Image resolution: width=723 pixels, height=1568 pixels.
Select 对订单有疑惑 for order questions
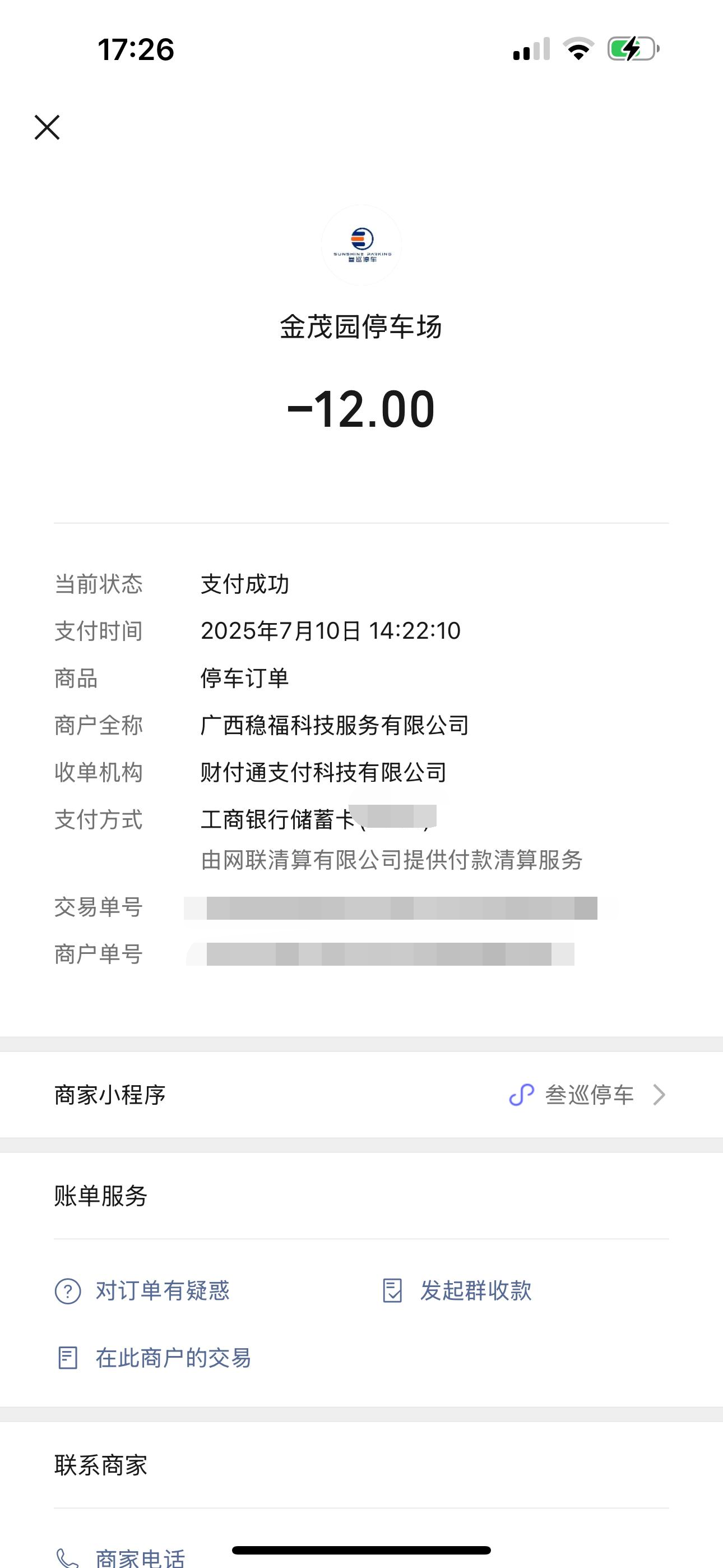[x=142, y=1290]
